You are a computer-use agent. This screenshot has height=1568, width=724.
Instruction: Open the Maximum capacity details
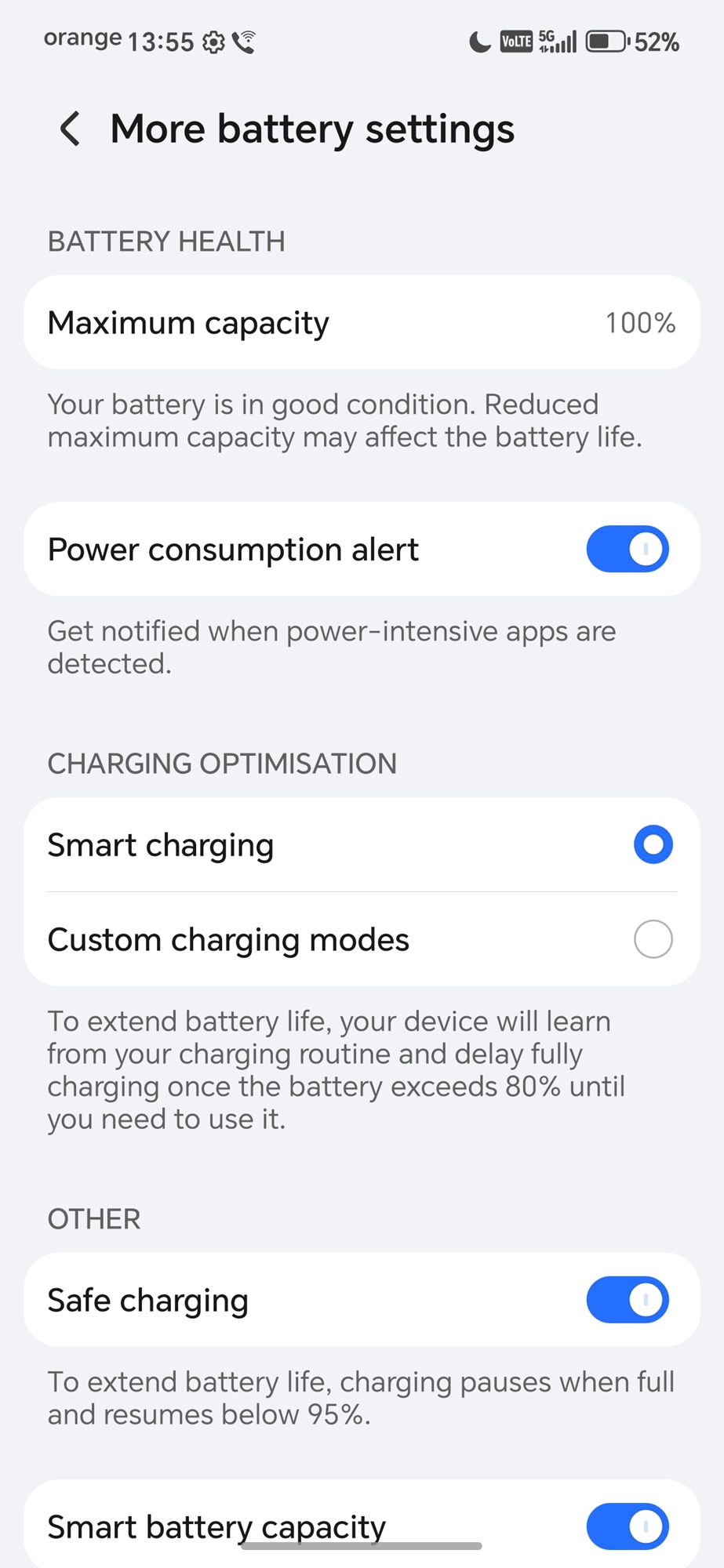point(362,322)
